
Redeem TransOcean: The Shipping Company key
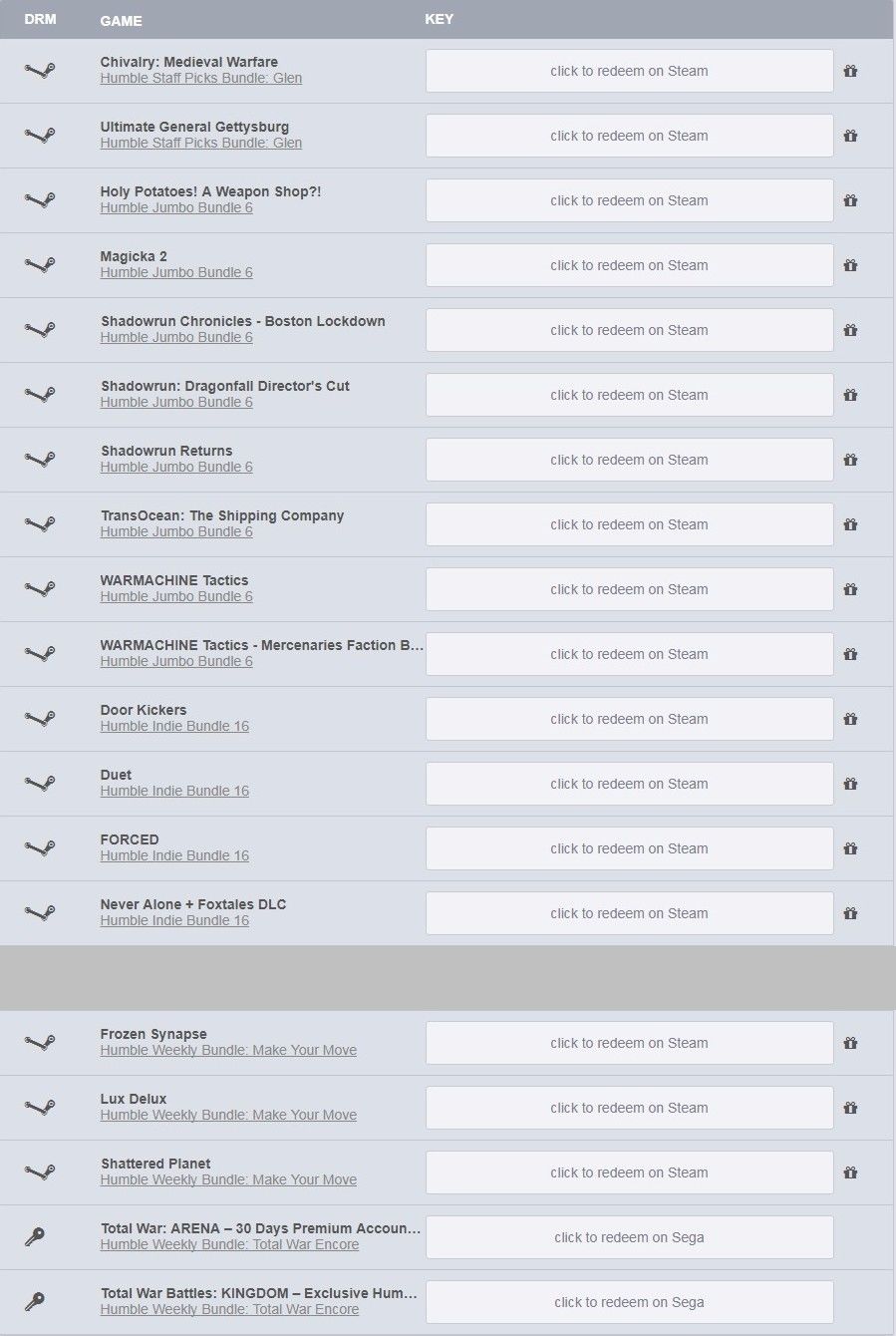point(629,524)
